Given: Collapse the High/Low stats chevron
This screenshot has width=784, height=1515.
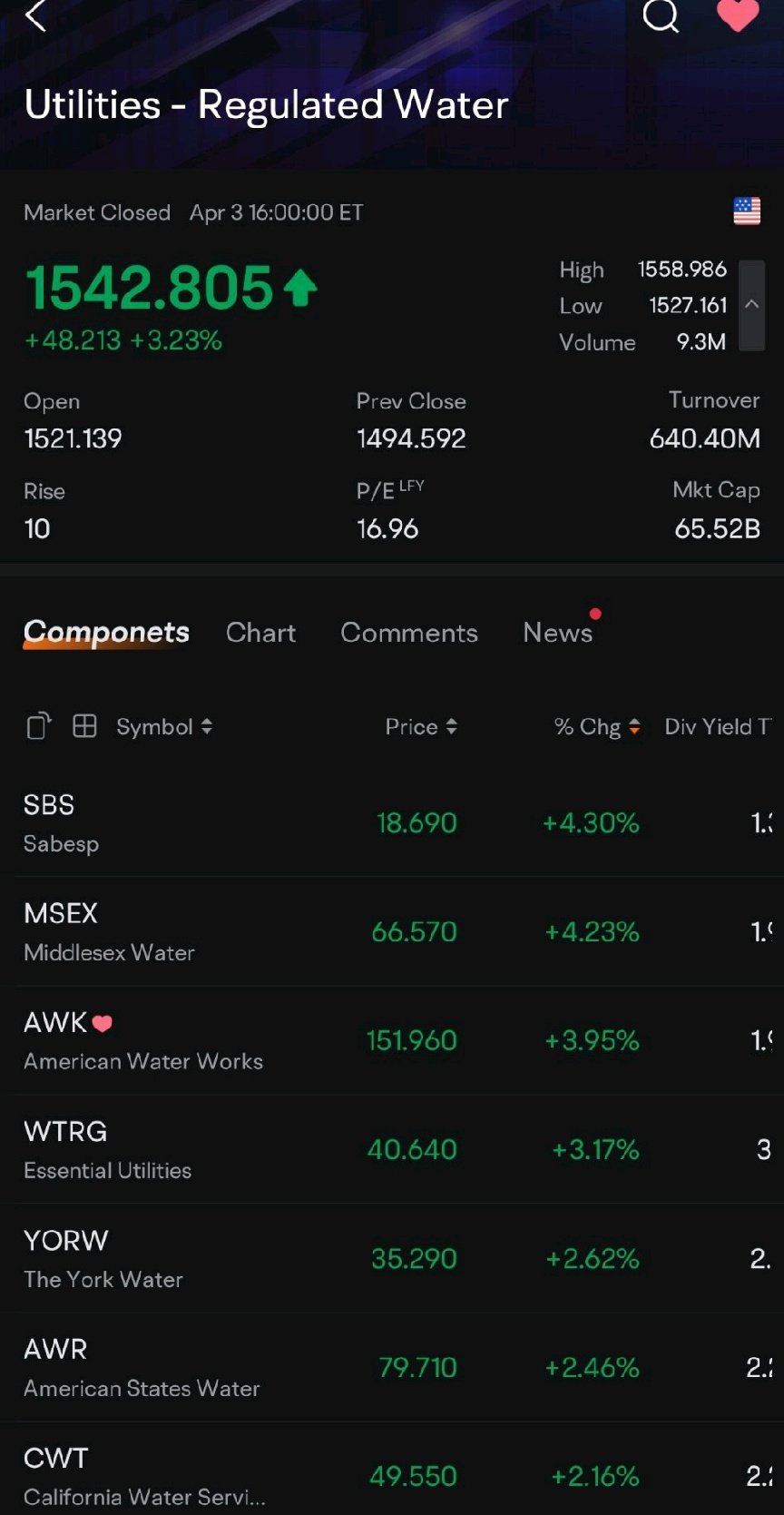Looking at the screenshot, I should (751, 305).
